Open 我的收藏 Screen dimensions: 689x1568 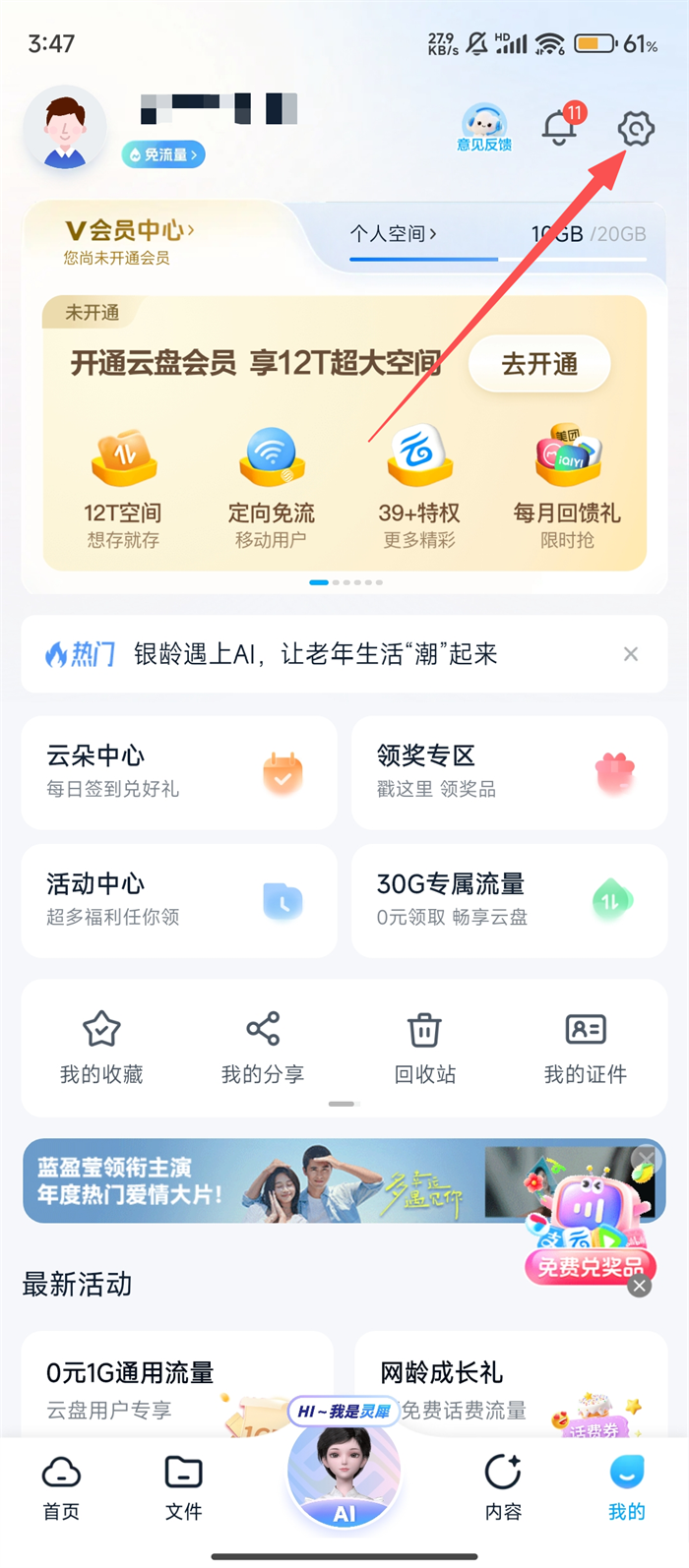tap(101, 1047)
